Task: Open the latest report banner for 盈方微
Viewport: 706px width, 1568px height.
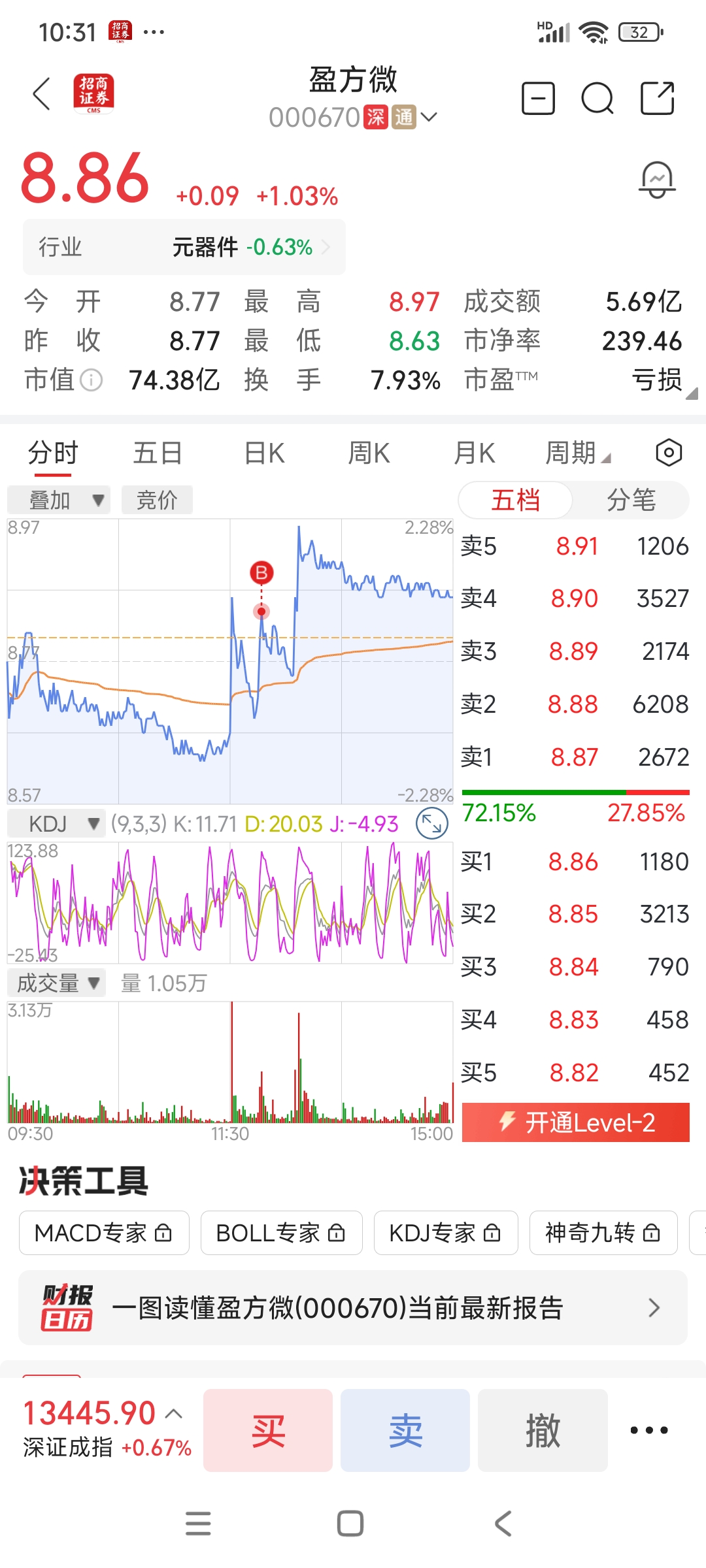Action: (x=353, y=1308)
